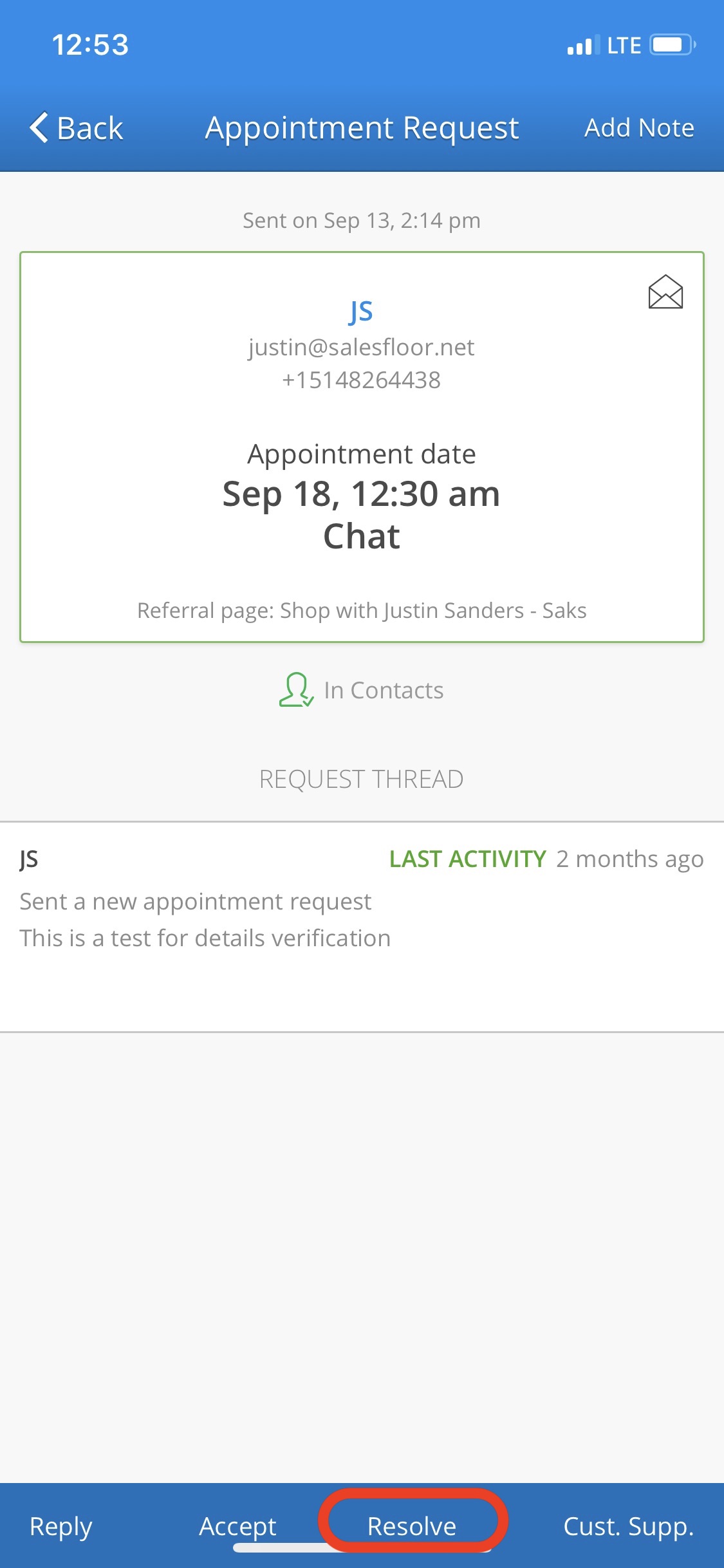The image size is (724, 1568).
Task: Reply to the appointment request
Action: pos(61,1526)
